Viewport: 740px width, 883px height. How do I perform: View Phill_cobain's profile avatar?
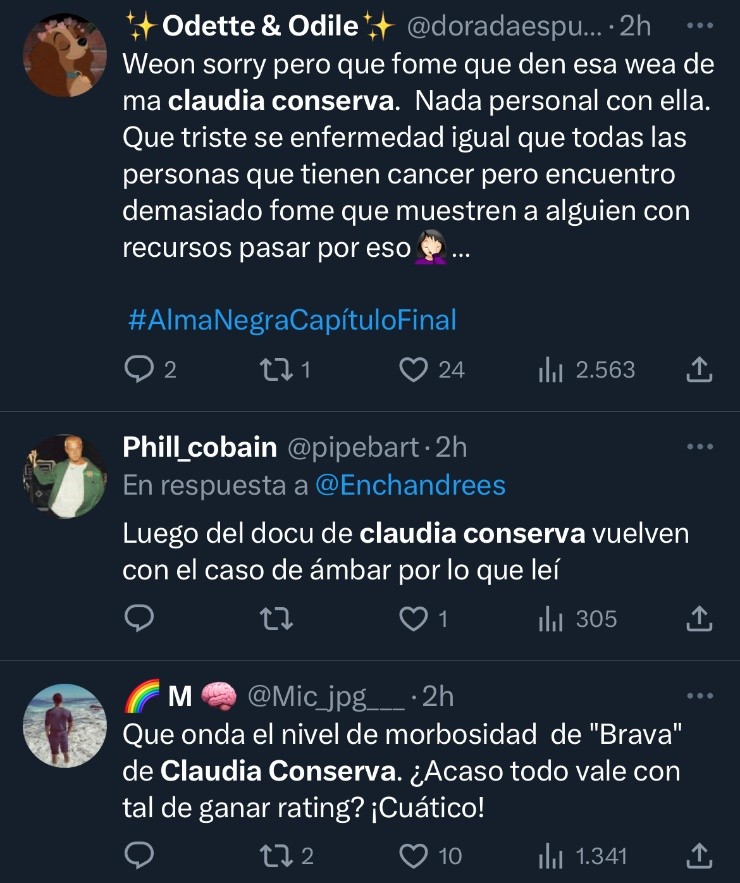tap(64, 475)
